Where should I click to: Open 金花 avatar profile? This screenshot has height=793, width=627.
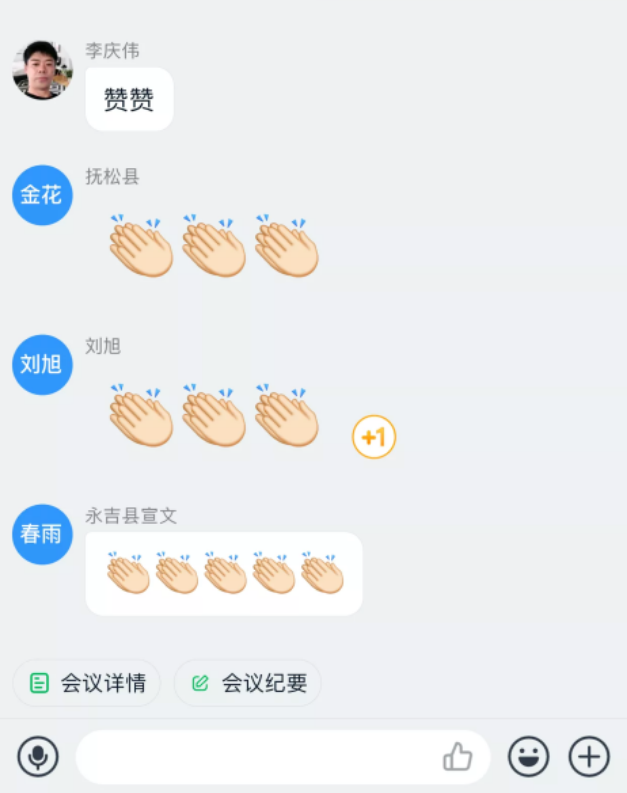pos(42,195)
